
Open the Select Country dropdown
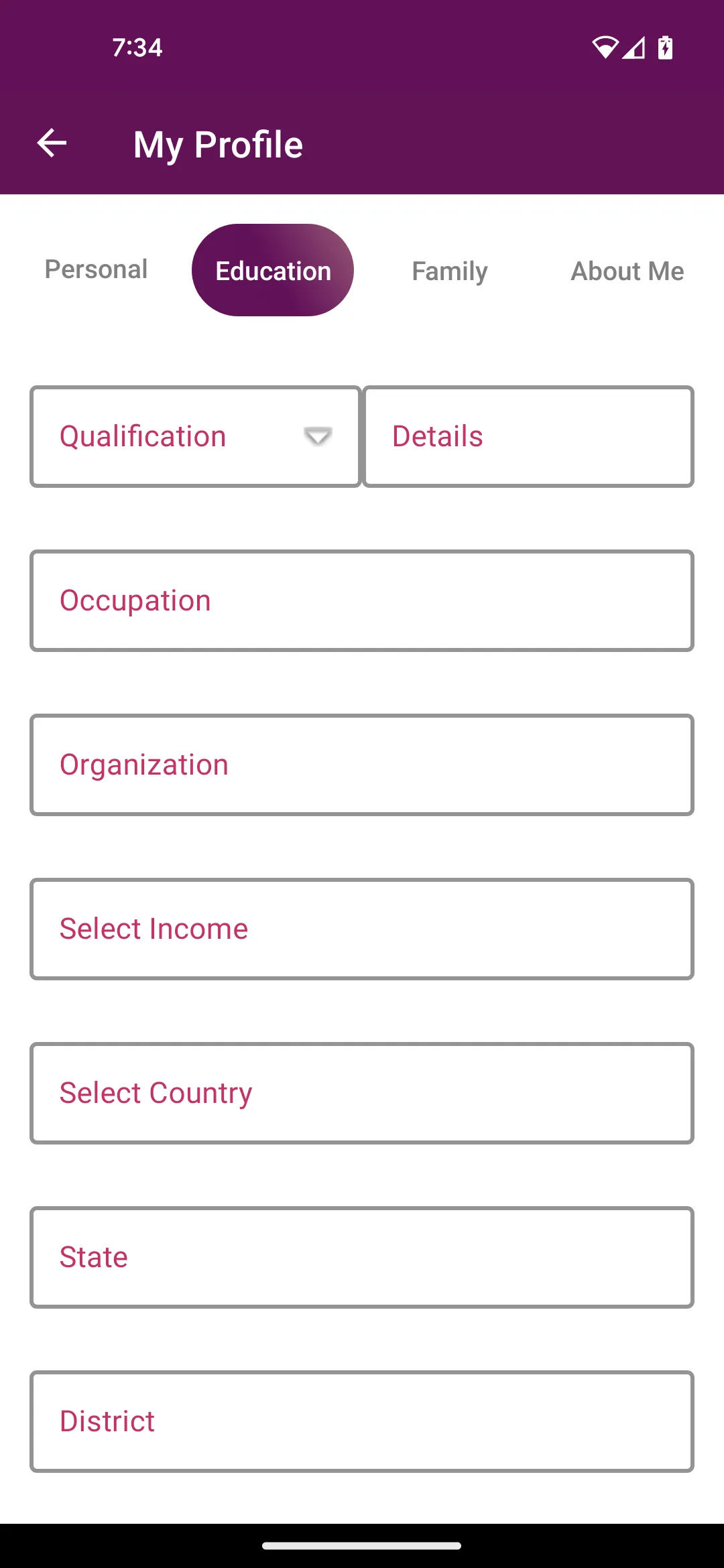tap(361, 1092)
